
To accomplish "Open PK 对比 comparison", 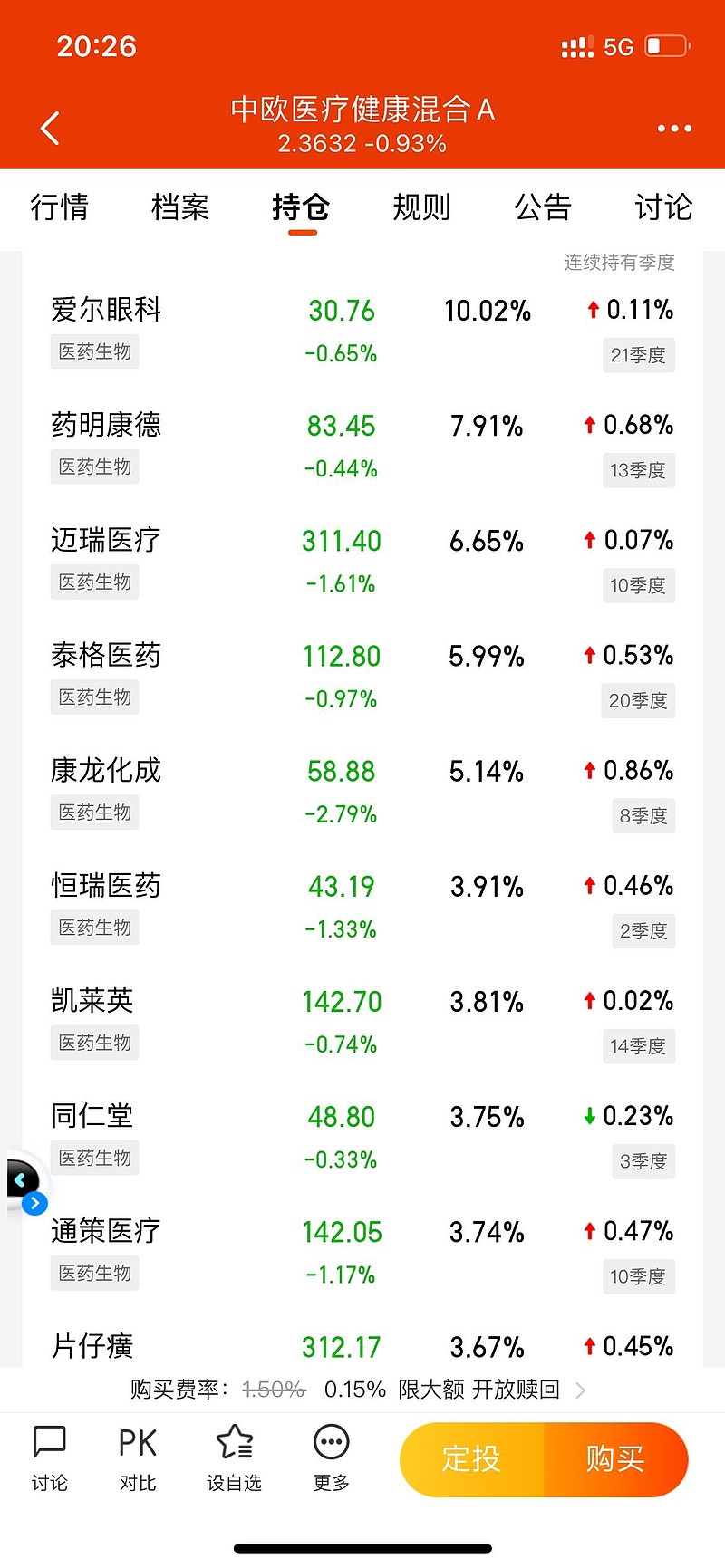I will coord(138,1458).
